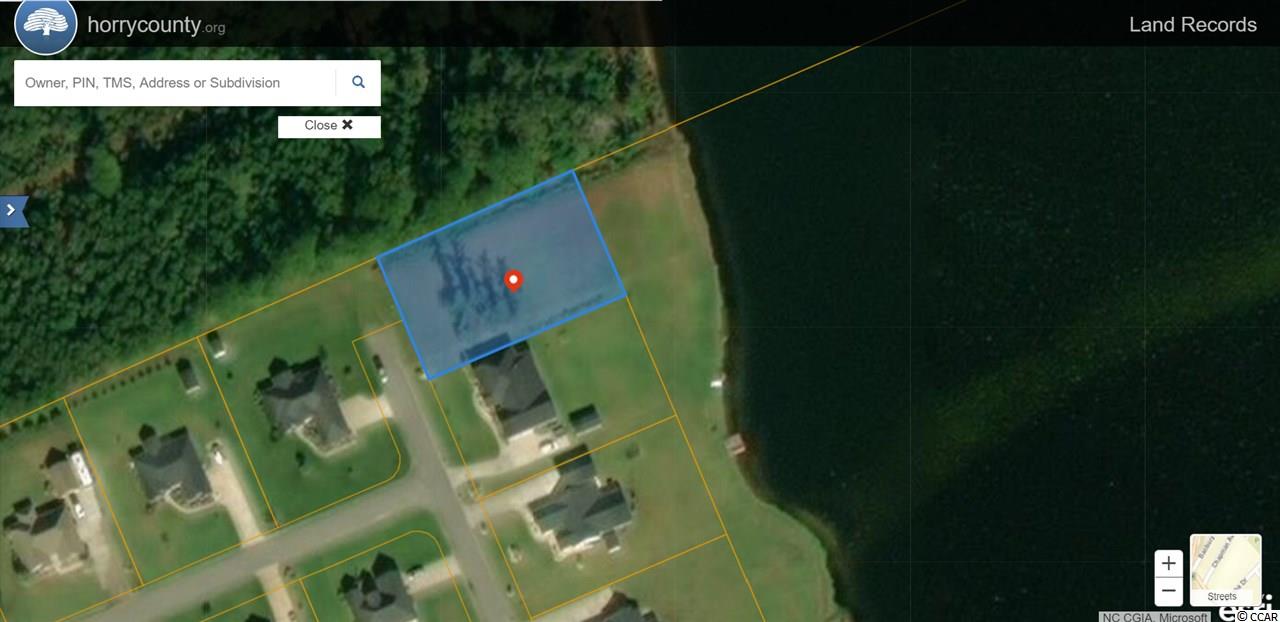Tap the search magnifier button
This screenshot has height=622, width=1280.
click(x=358, y=83)
